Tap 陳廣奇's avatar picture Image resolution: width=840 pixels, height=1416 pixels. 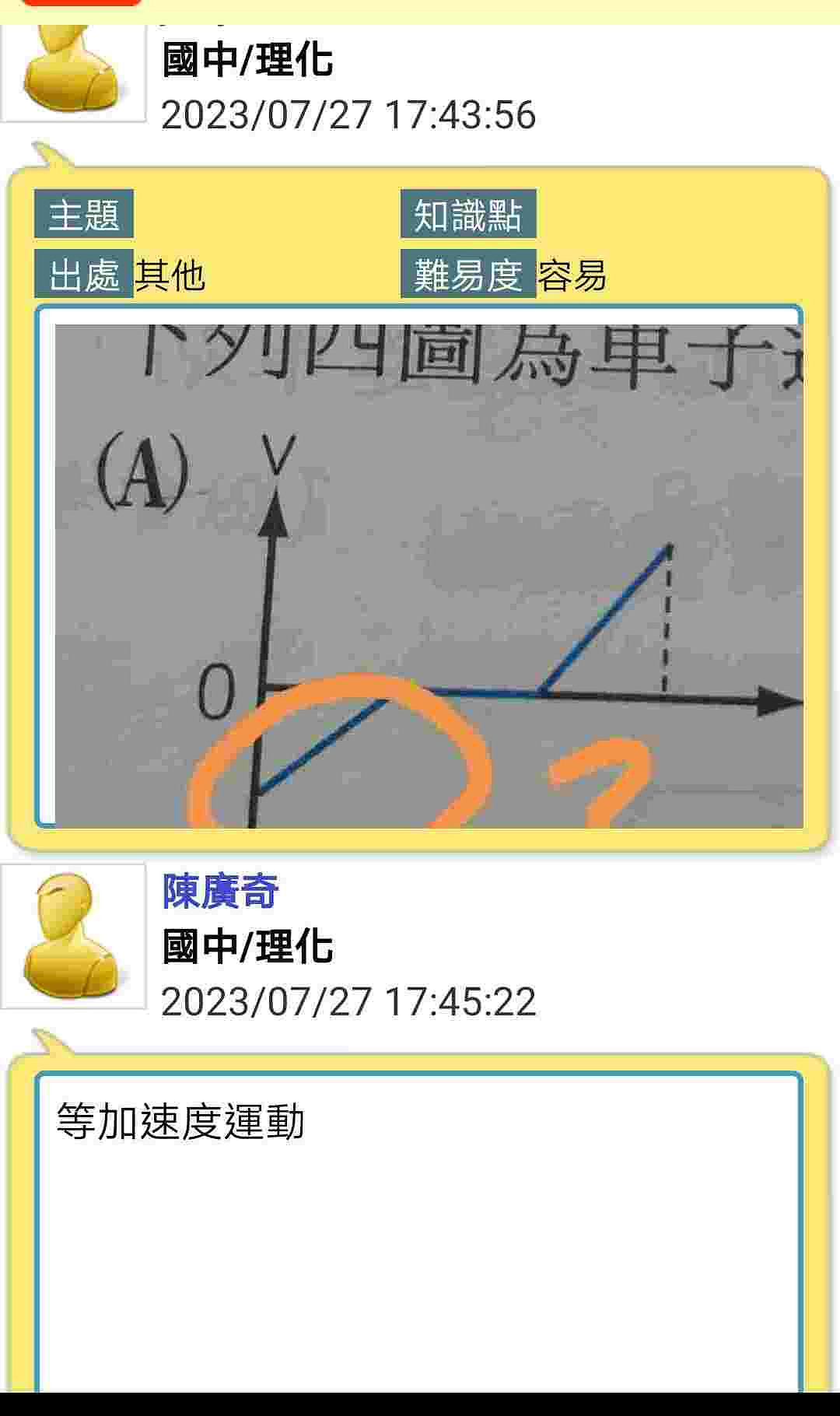[x=72, y=935]
